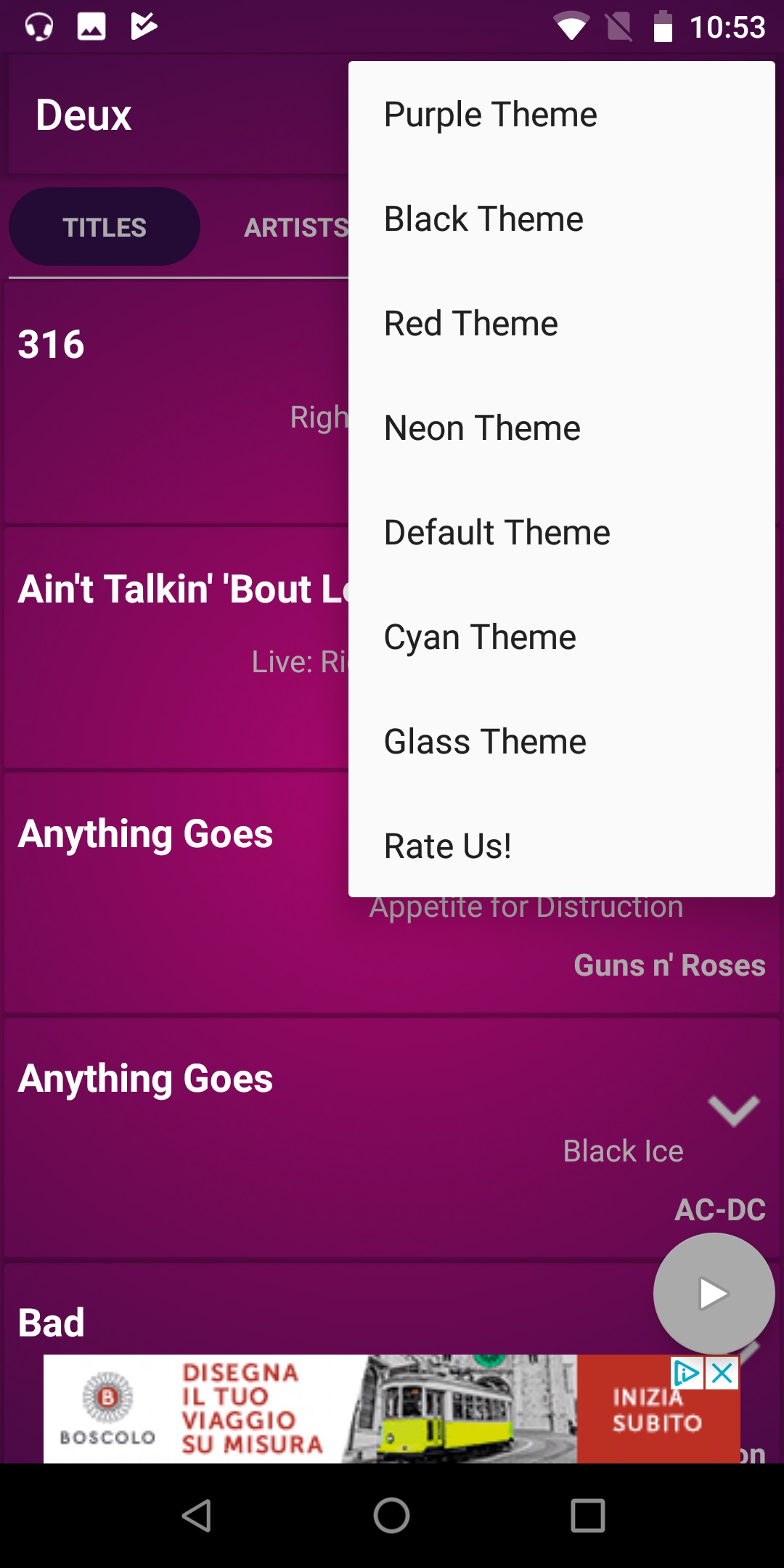The image size is (784, 1568).
Task: Choose Red Theme
Action: point(562,323)
